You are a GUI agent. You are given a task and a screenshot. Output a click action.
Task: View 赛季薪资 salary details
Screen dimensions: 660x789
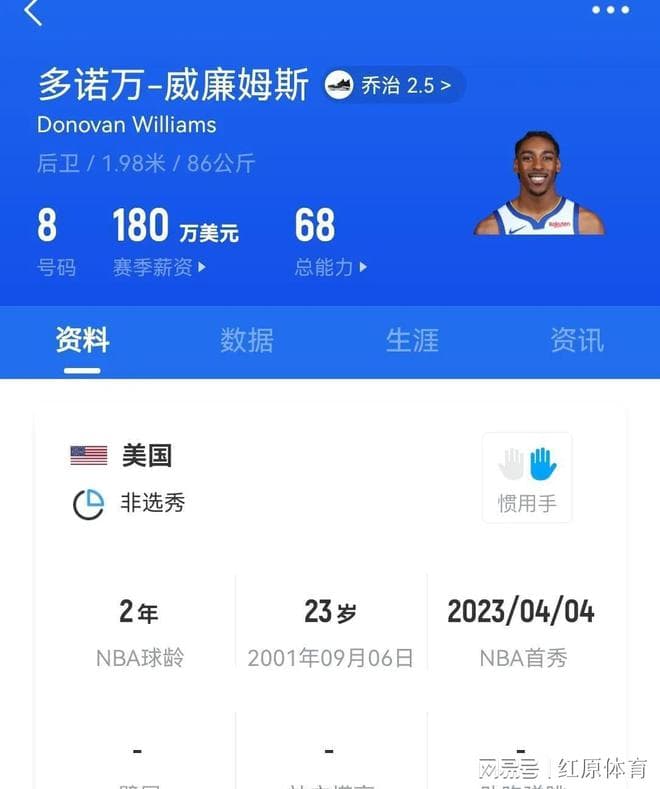(160, 268)
